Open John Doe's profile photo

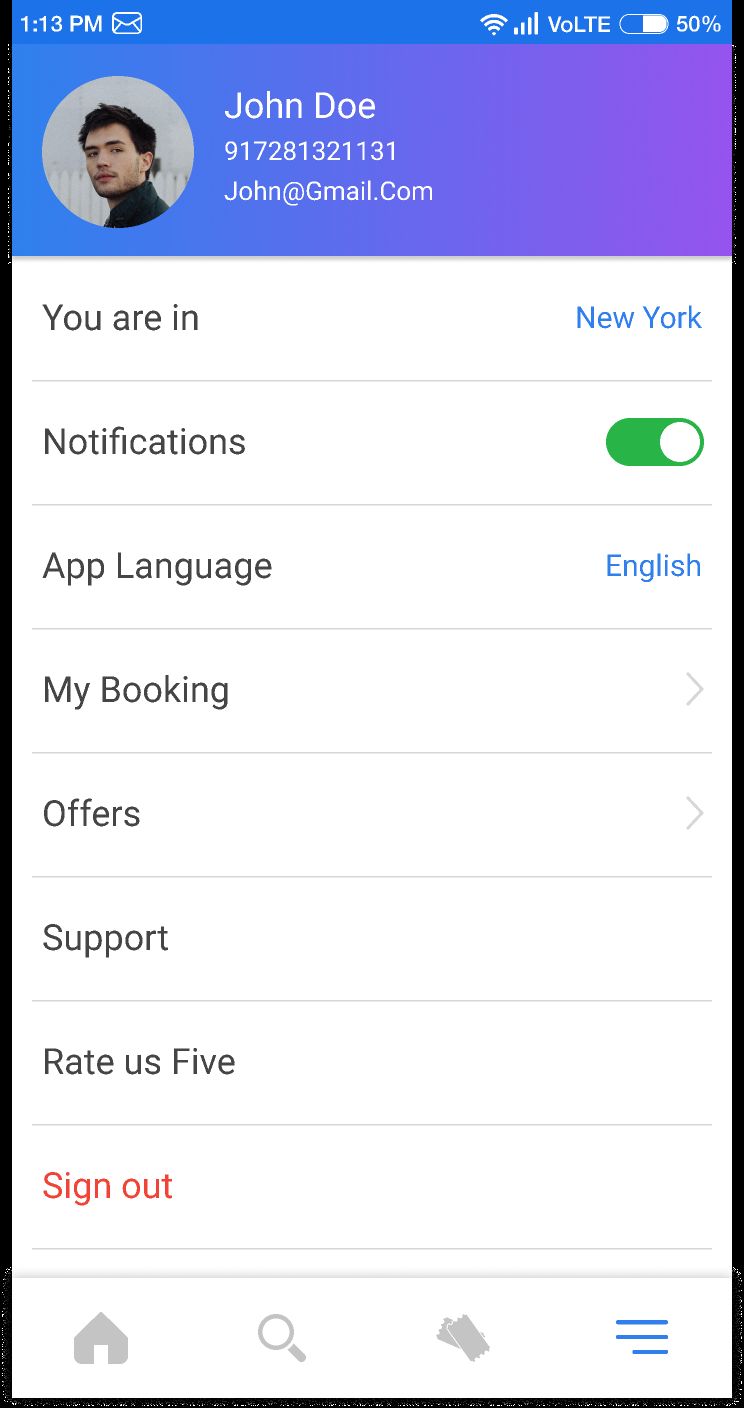[118, 152]
